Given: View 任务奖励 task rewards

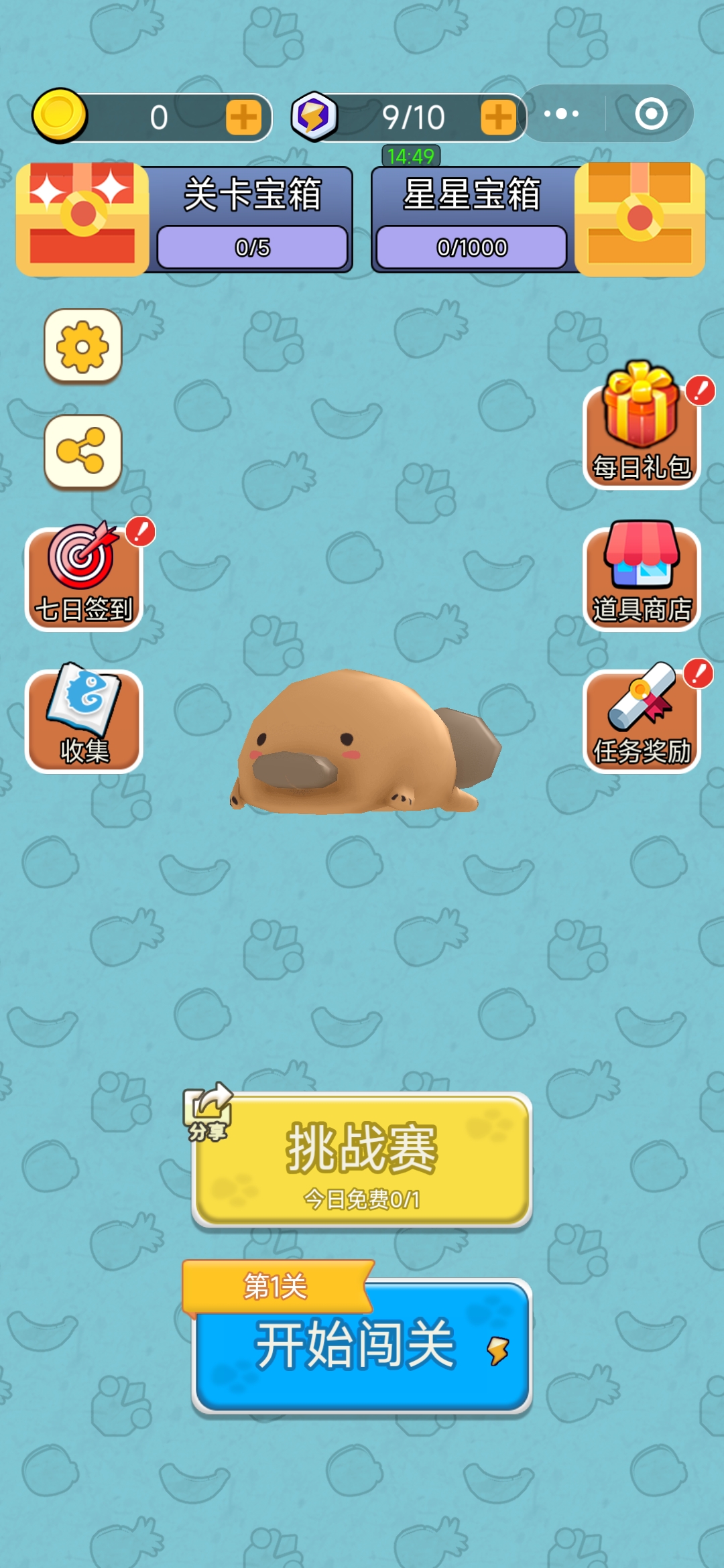Looking at the screenshot, I should (x=642, y=720).
